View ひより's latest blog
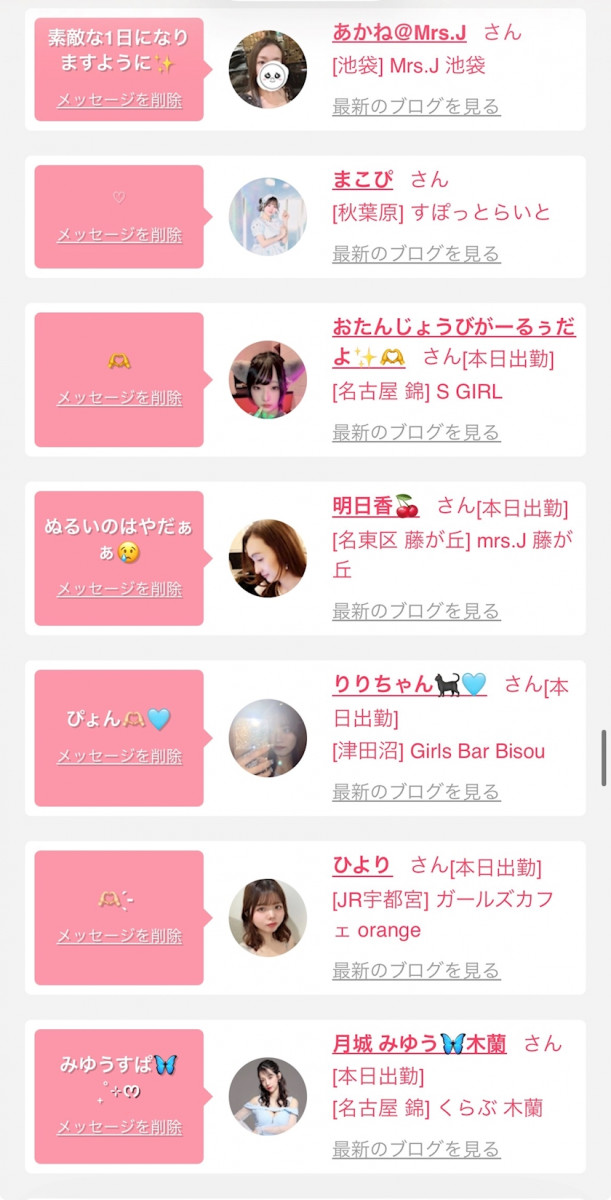The image size is (611, 1200). [415, 970]
